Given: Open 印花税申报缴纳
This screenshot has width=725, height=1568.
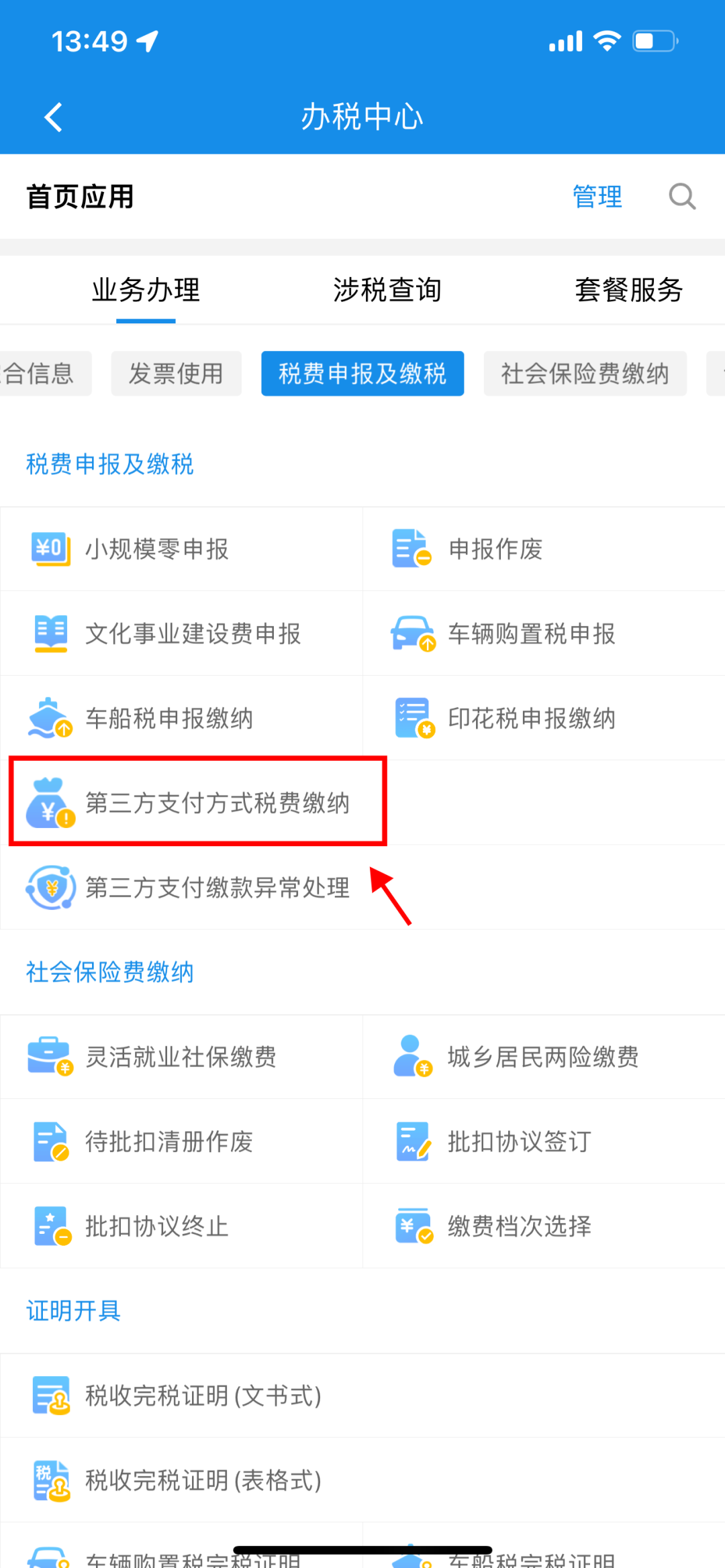Looking at the screenshot, I should coord(544,718).
